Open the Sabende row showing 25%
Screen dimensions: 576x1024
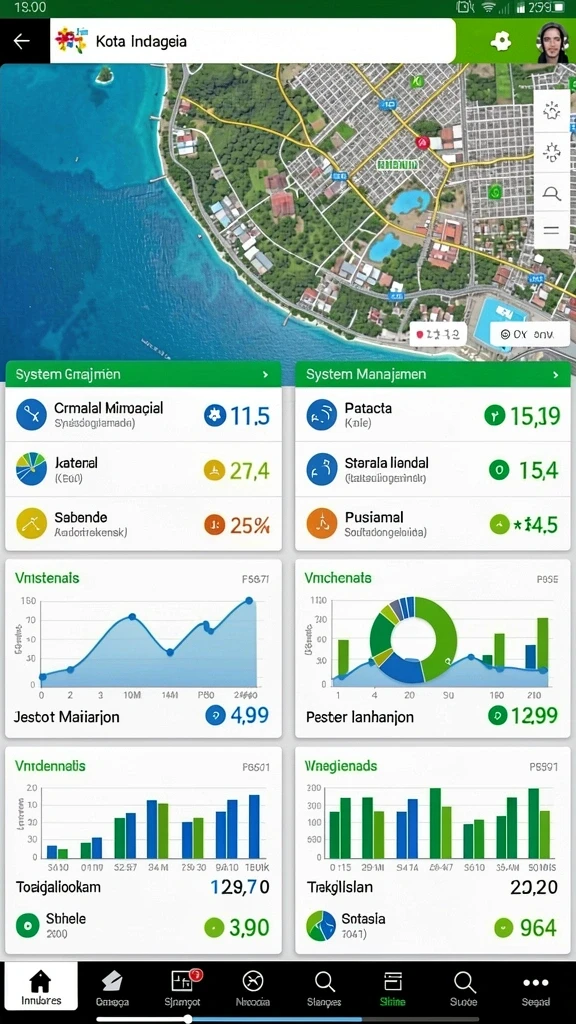click(x=144, y=524)
